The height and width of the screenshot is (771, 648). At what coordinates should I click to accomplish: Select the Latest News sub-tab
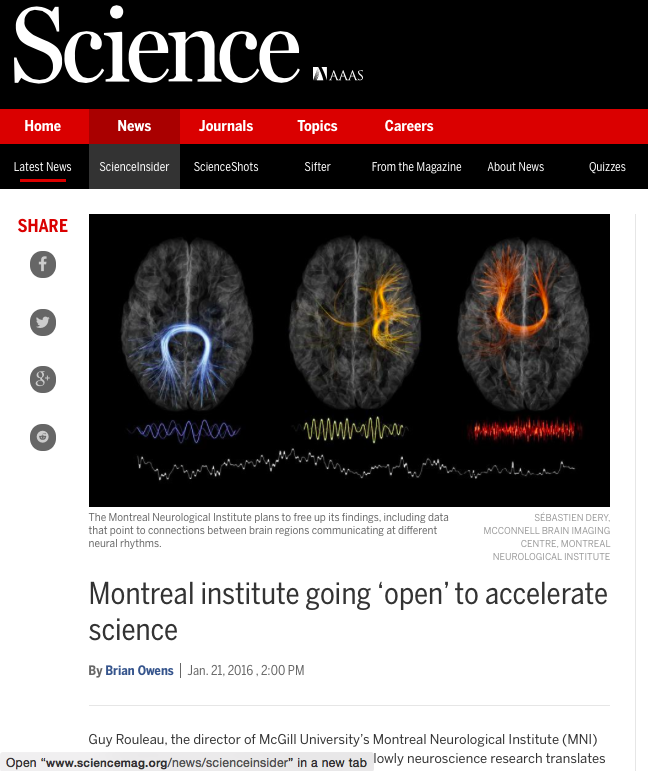click(43, 167)
